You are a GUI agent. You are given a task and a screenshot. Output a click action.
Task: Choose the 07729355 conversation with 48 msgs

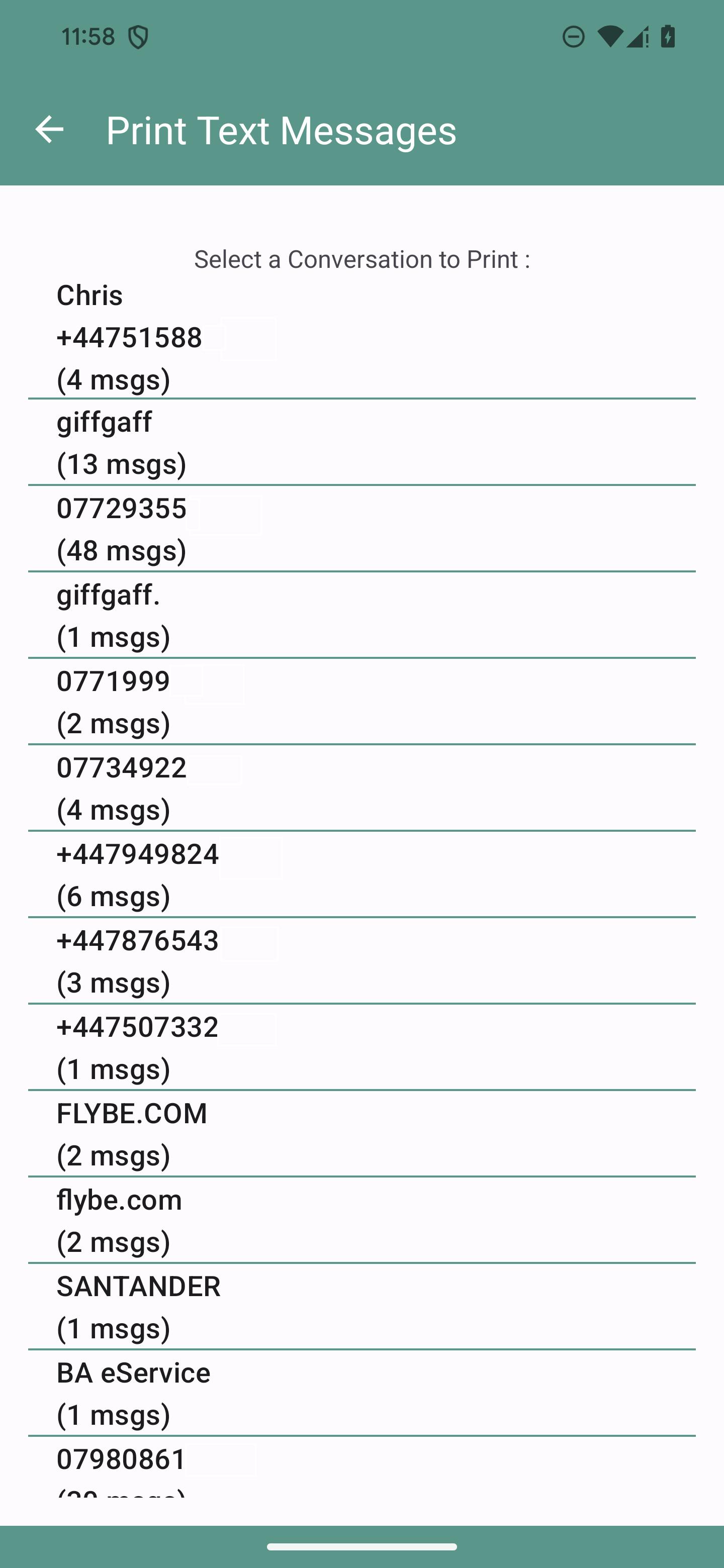pyautogui.click(x=361, y=529)
